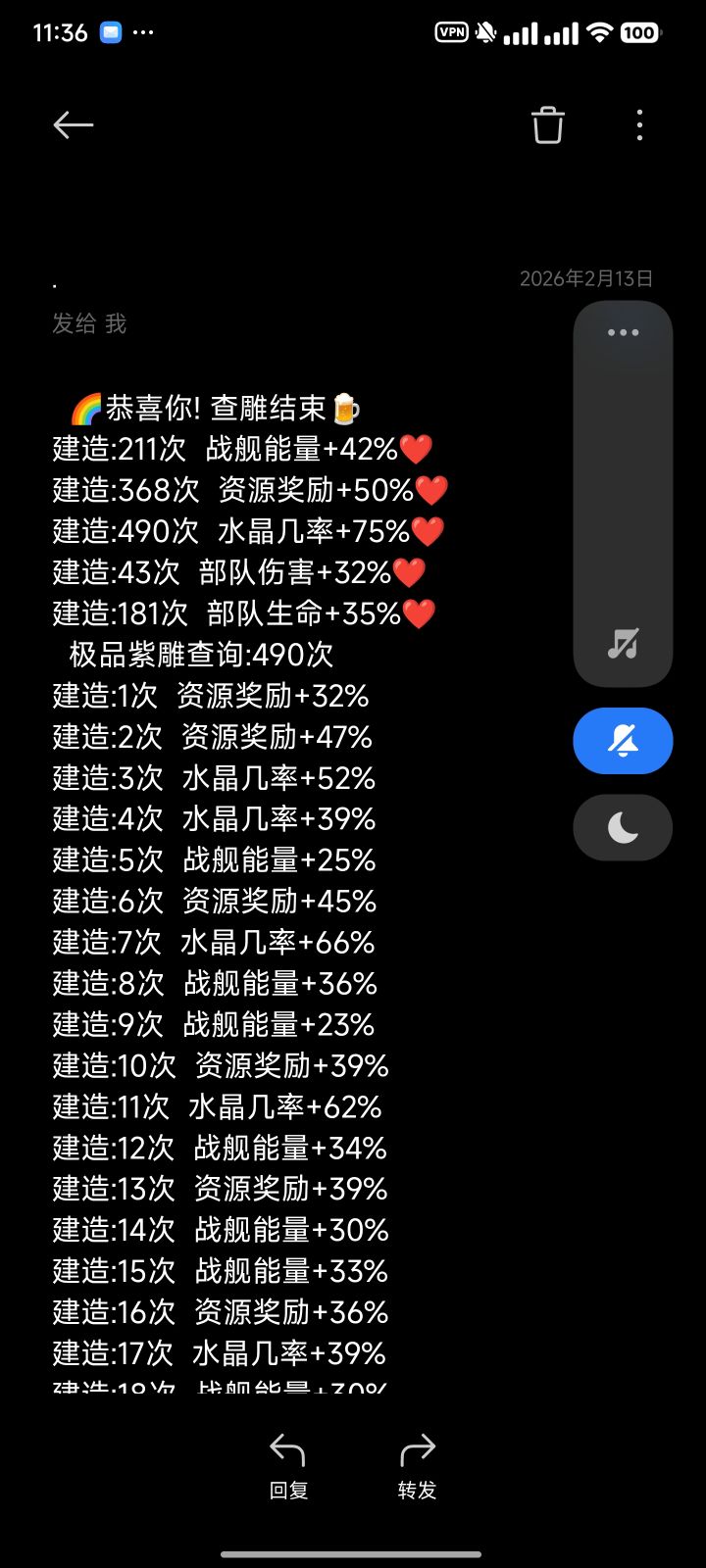Tap 转发 to forward this message
The image size is (706, 1568).
[417, 1467]
